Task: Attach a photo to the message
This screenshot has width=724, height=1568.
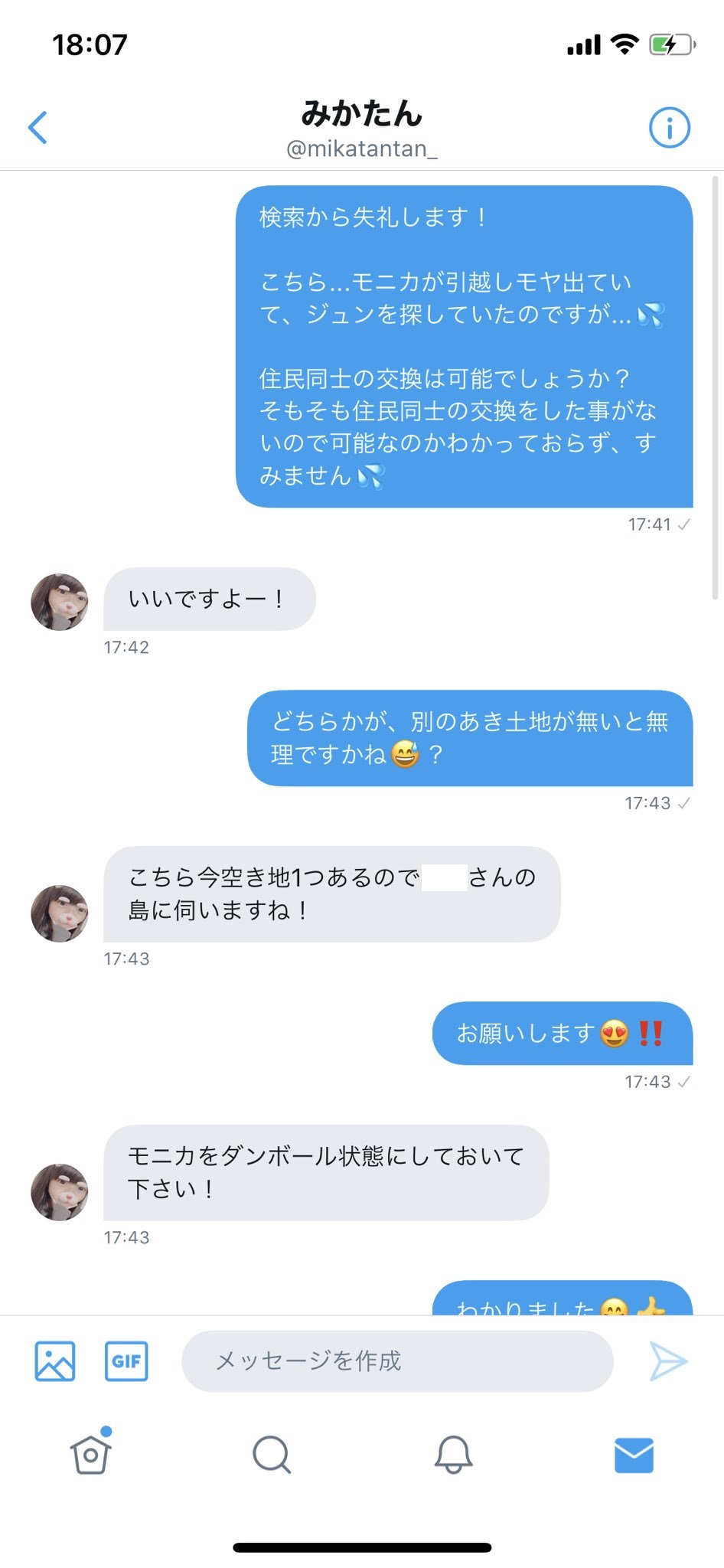Action: point(55,1361)
